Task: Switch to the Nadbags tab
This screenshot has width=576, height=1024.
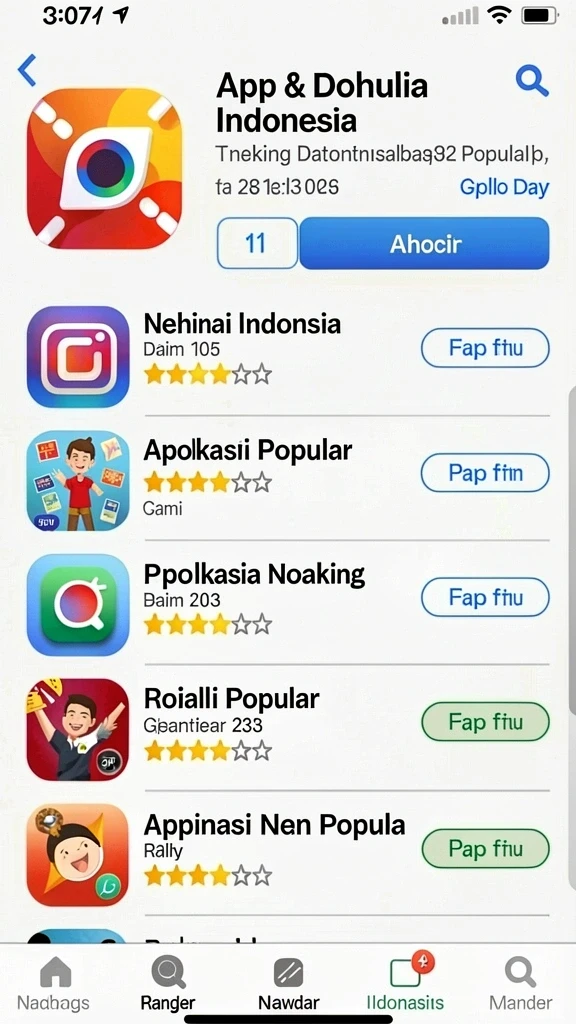Action: (54, 983)
